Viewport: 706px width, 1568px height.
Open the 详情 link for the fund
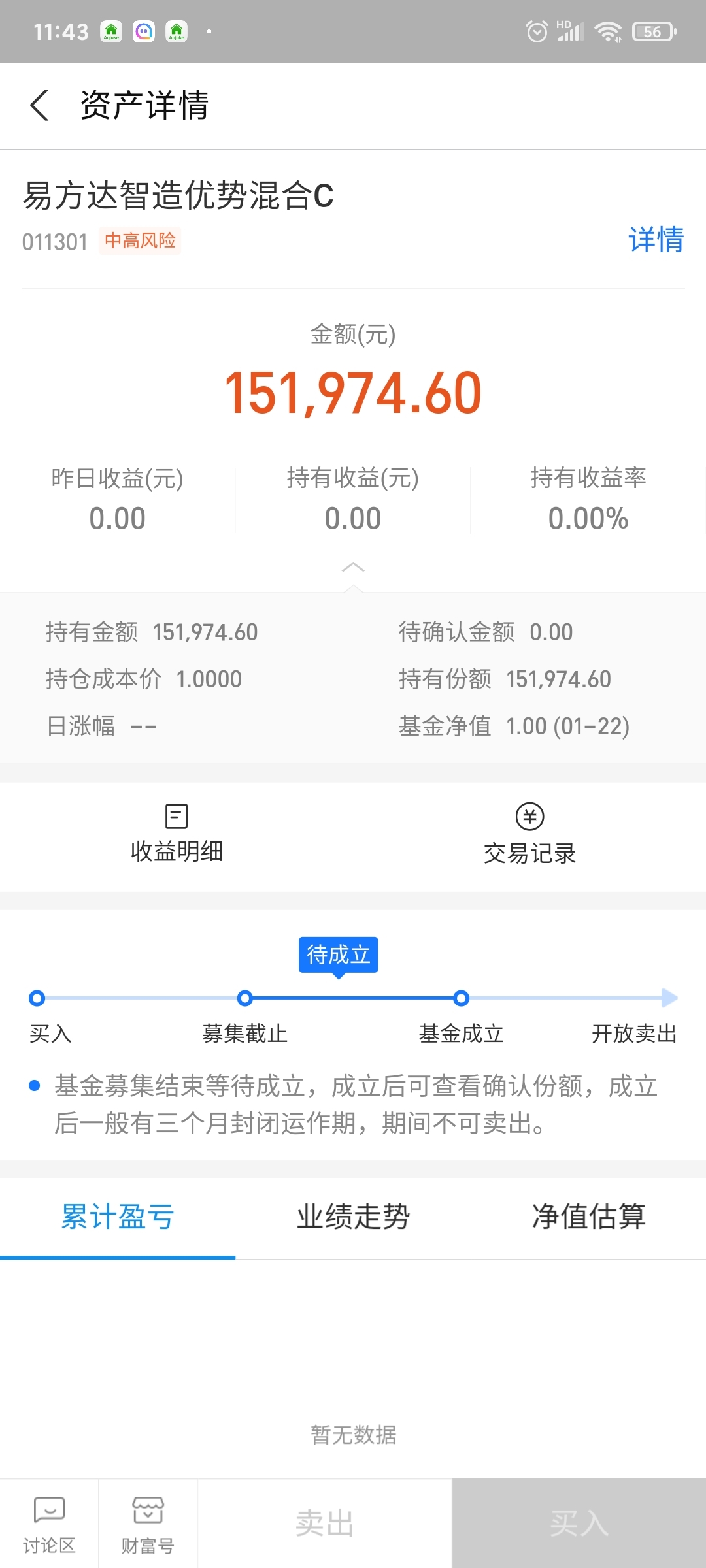(656, 240)
